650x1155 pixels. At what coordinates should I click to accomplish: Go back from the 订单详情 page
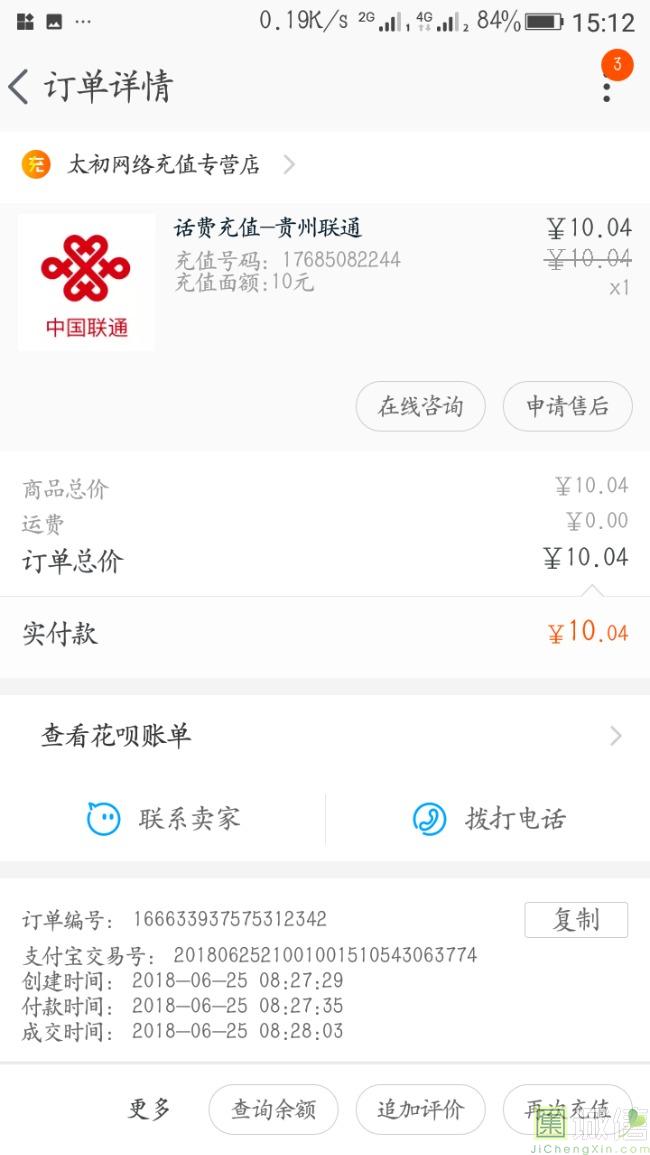(19, 87)
